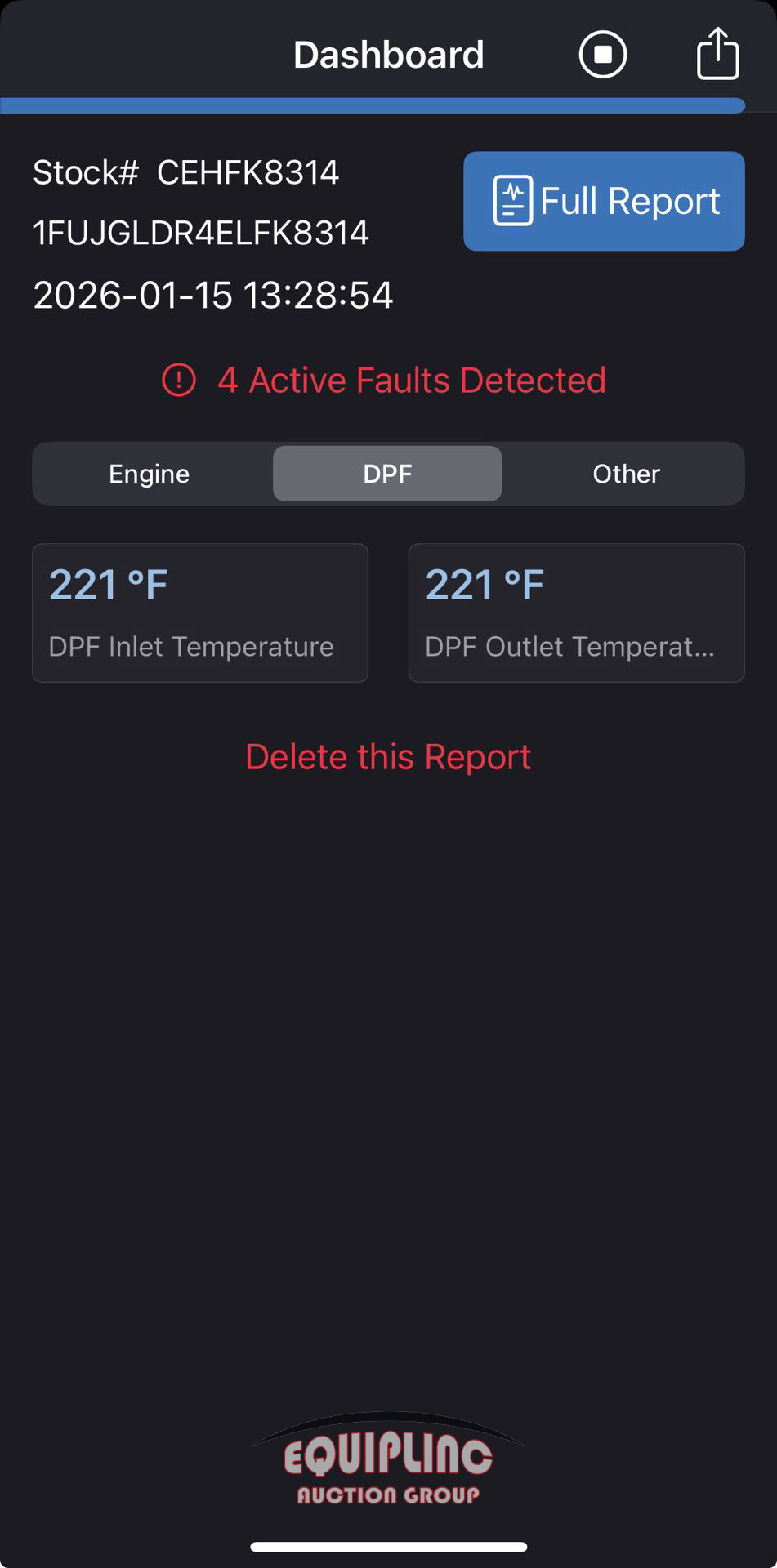777x1568 pixels.
Task: Select the DPF tab
Action: click(387, 474)
